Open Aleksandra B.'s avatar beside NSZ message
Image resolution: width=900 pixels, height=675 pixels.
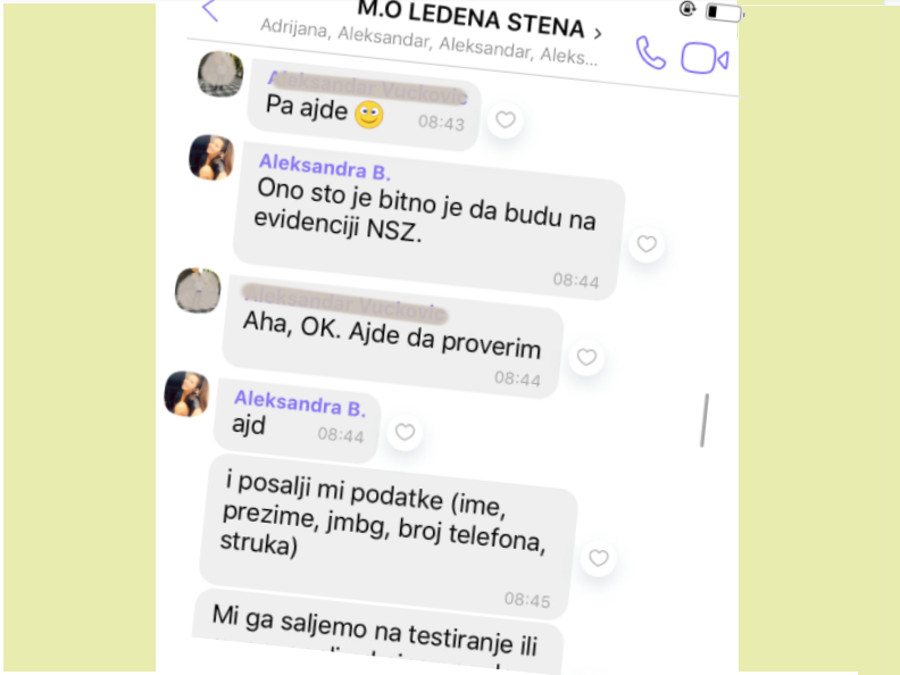click(x=212, y=157)
